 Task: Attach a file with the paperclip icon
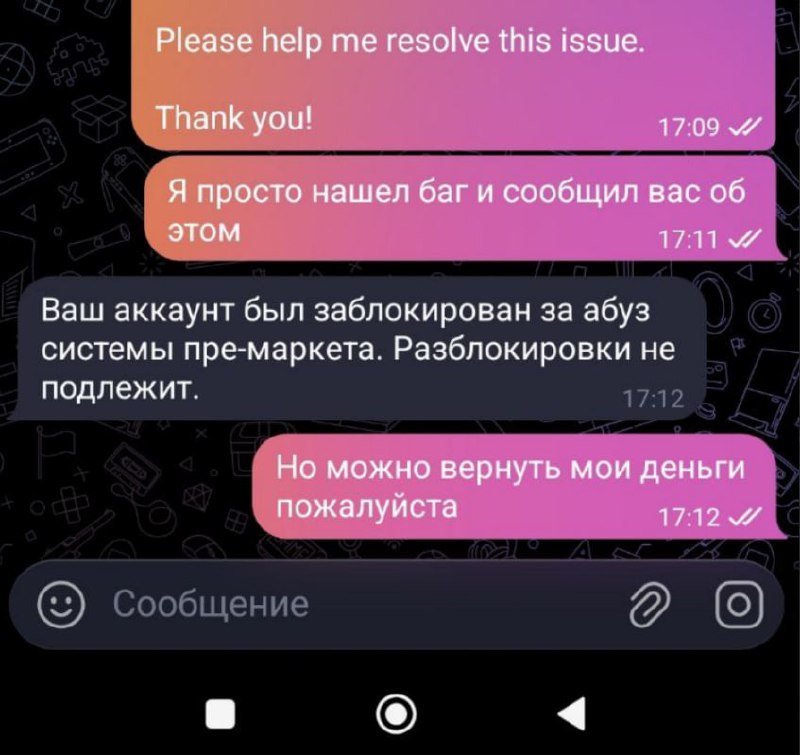tap(648, 605)
